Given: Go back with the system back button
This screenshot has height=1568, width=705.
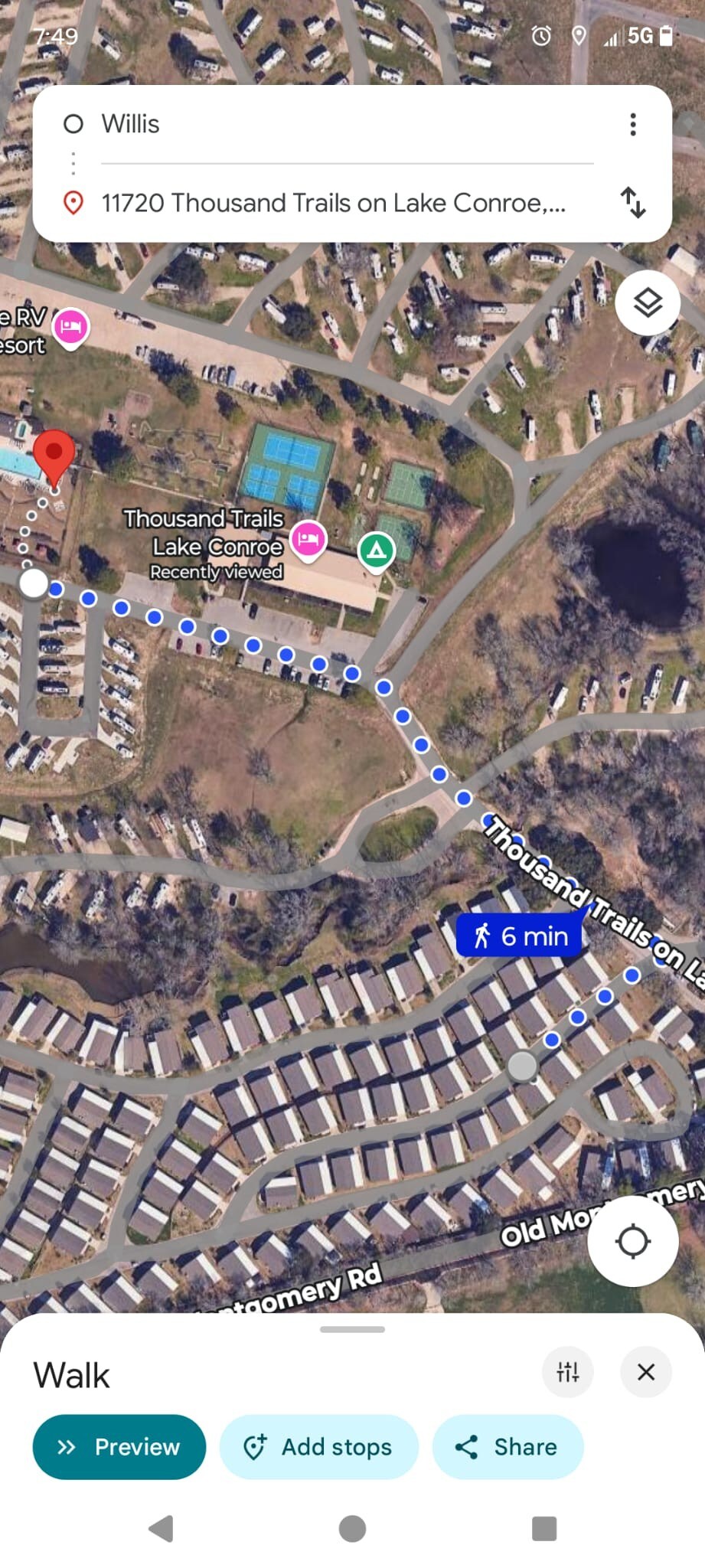Looking at the screenshot, I should pyautogui.click(x=161, y=1529).
